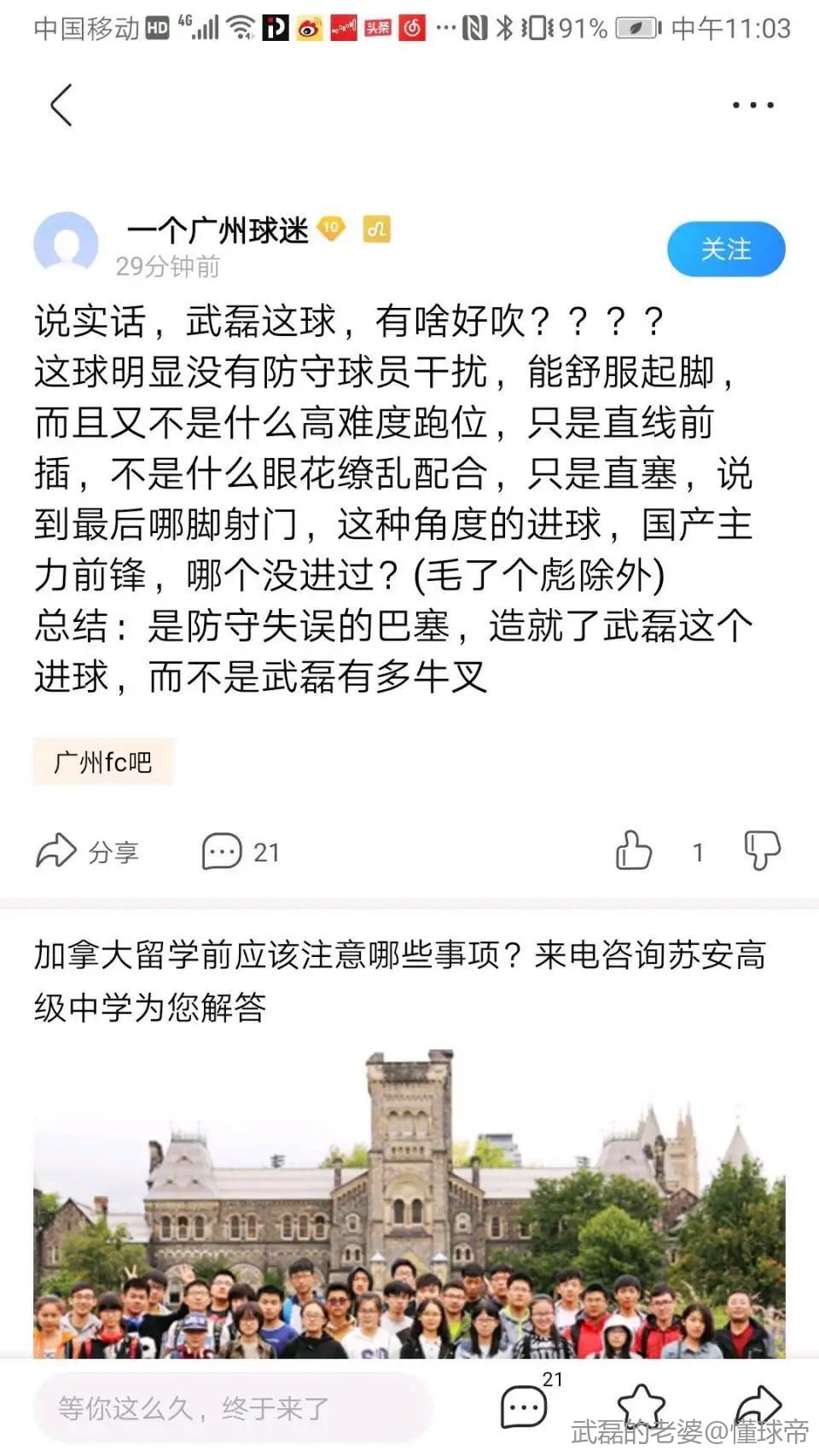Open the avatar of 一个广州球迷

click(x=66, y=244)
